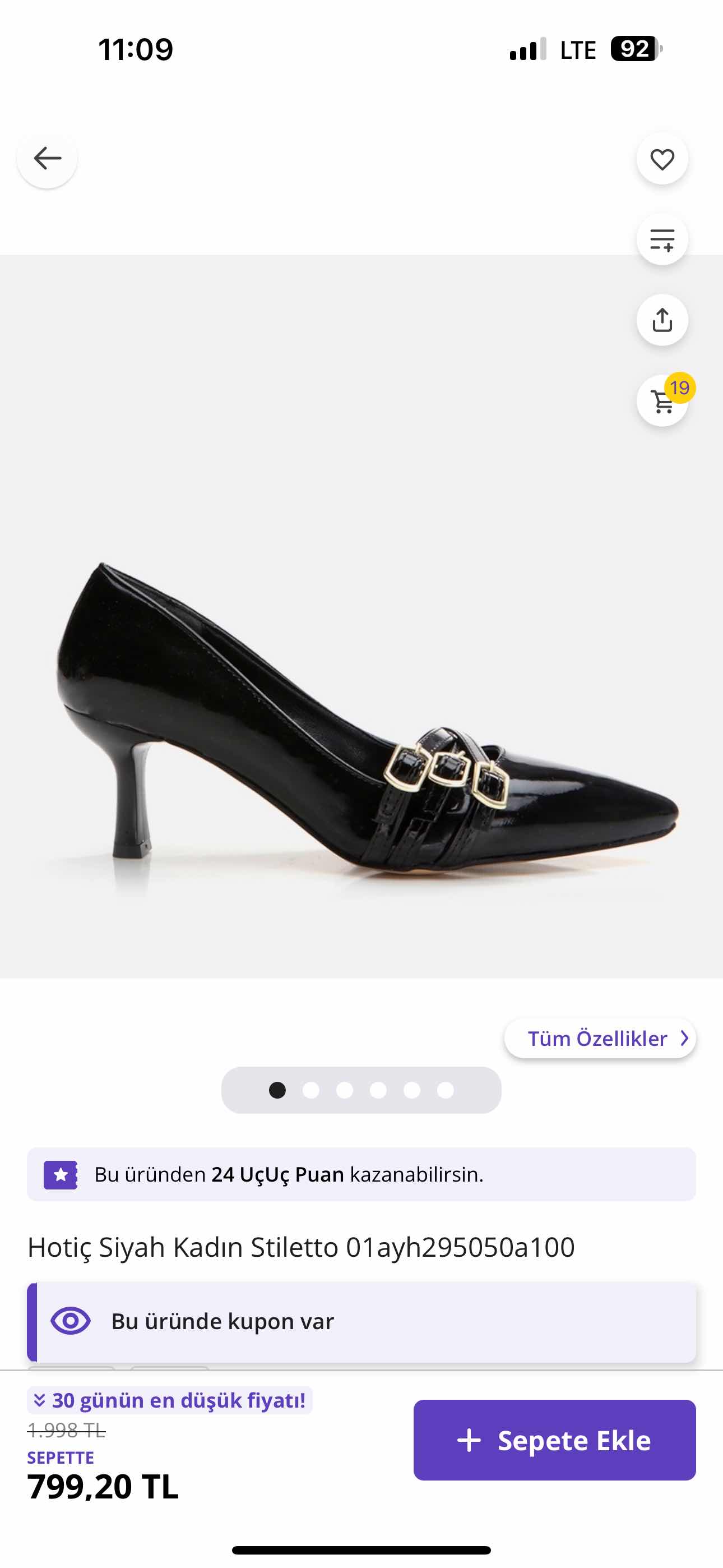
Task: Go back using the arrow button
Action: pos(47,158)
